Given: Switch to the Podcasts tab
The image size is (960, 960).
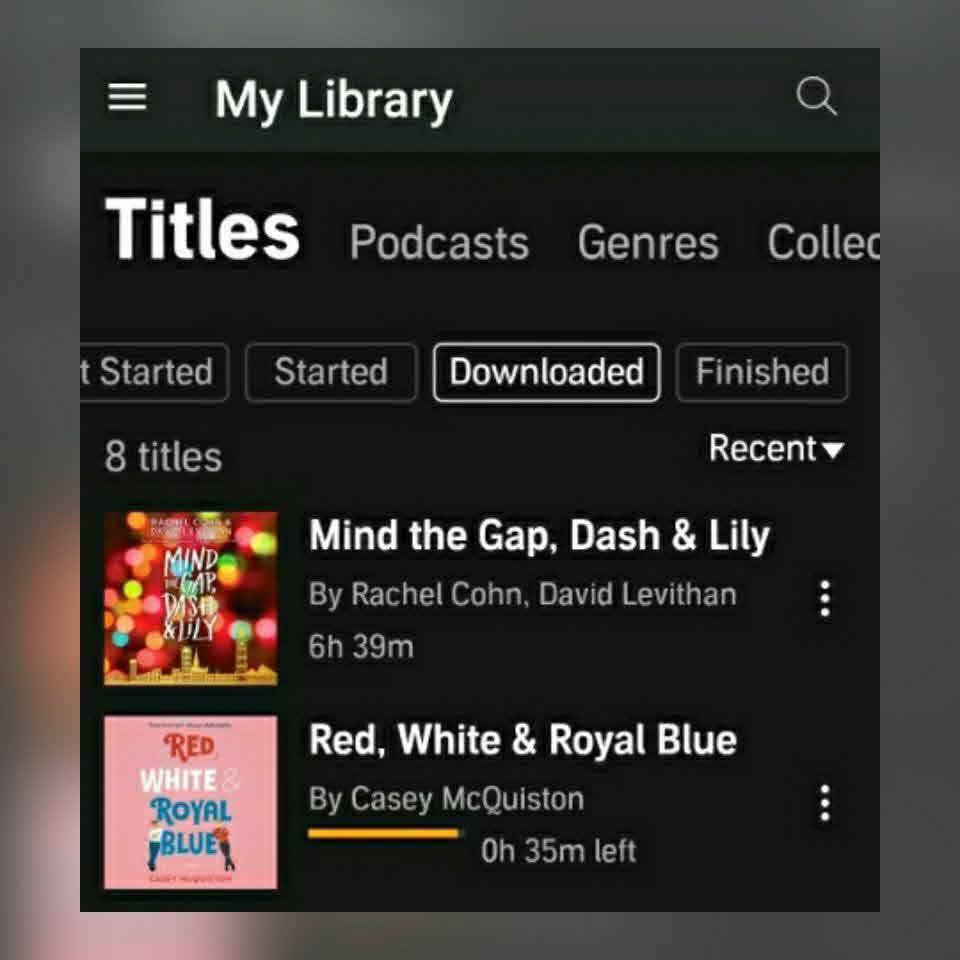Looking at the screenshot, I should point(439,242).
